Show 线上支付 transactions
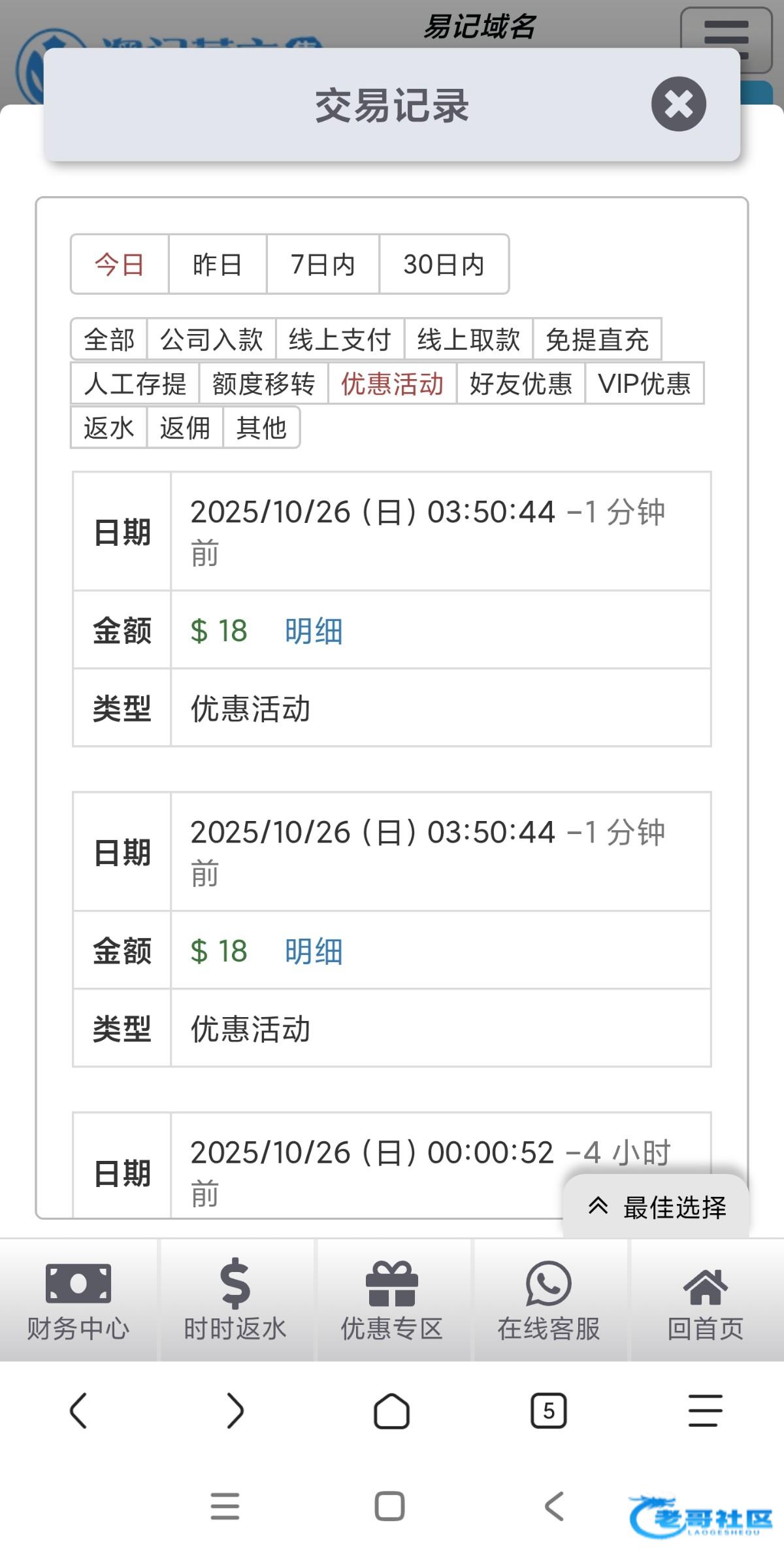784x1557 pixels. (340, 340)
